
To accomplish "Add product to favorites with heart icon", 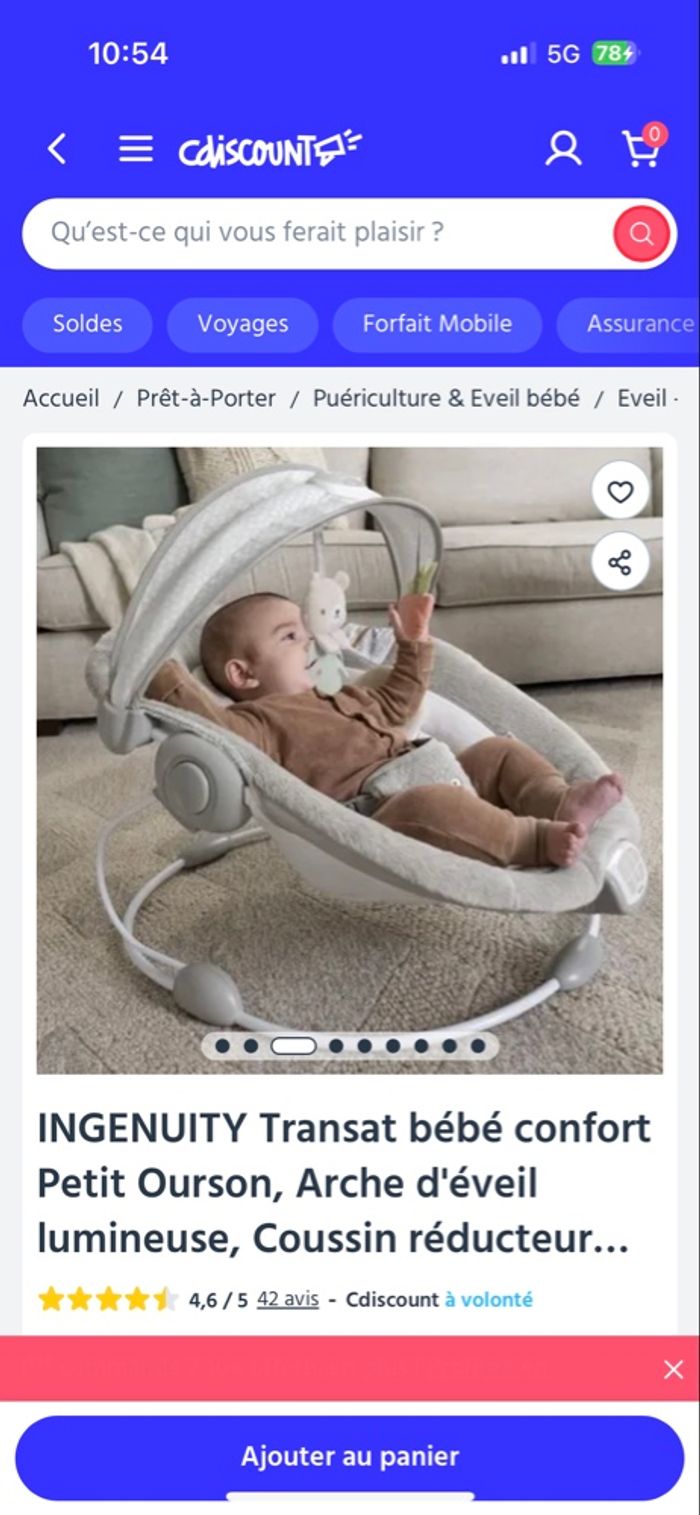I will (620, 492).
